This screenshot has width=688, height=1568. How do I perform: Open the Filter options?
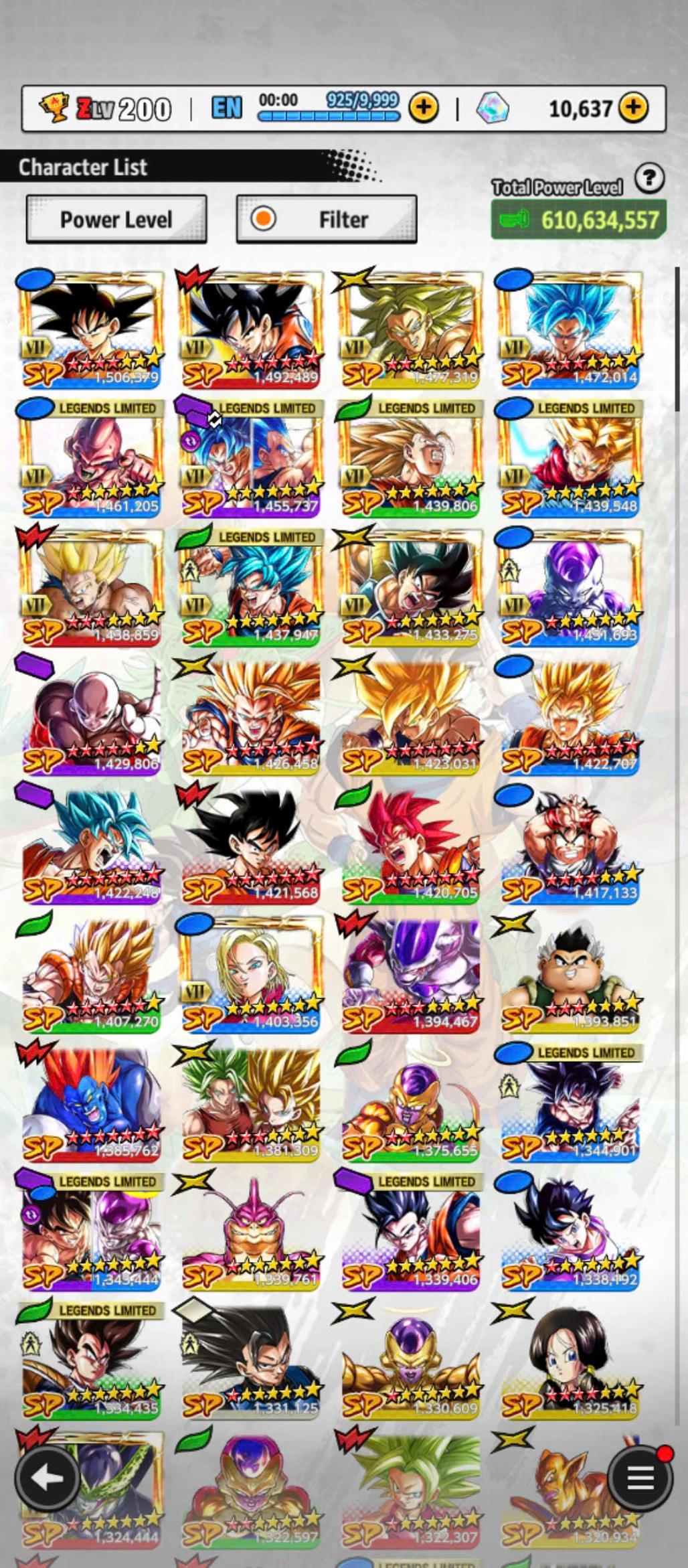point(327,220)
